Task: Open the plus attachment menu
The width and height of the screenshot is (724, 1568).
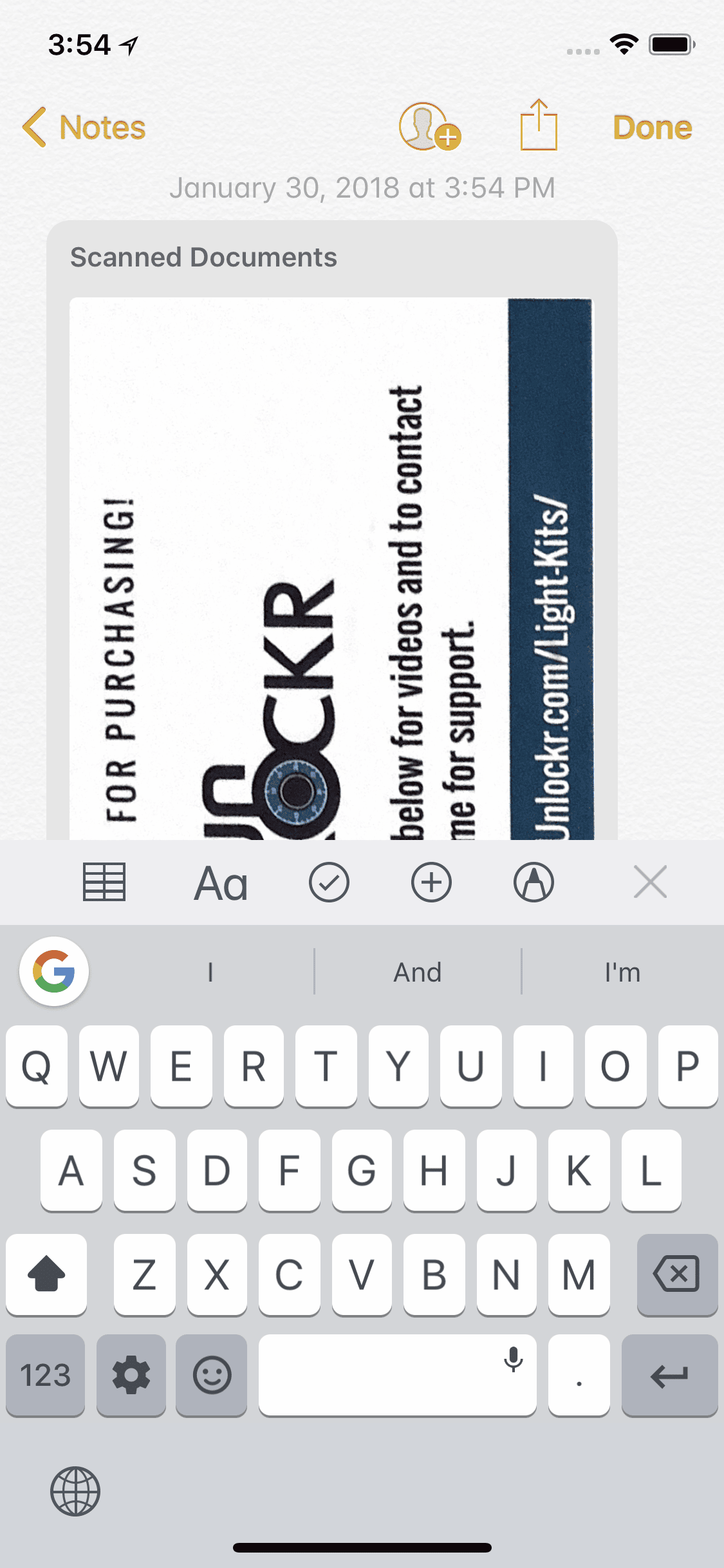Action: (x=431, y=882)
